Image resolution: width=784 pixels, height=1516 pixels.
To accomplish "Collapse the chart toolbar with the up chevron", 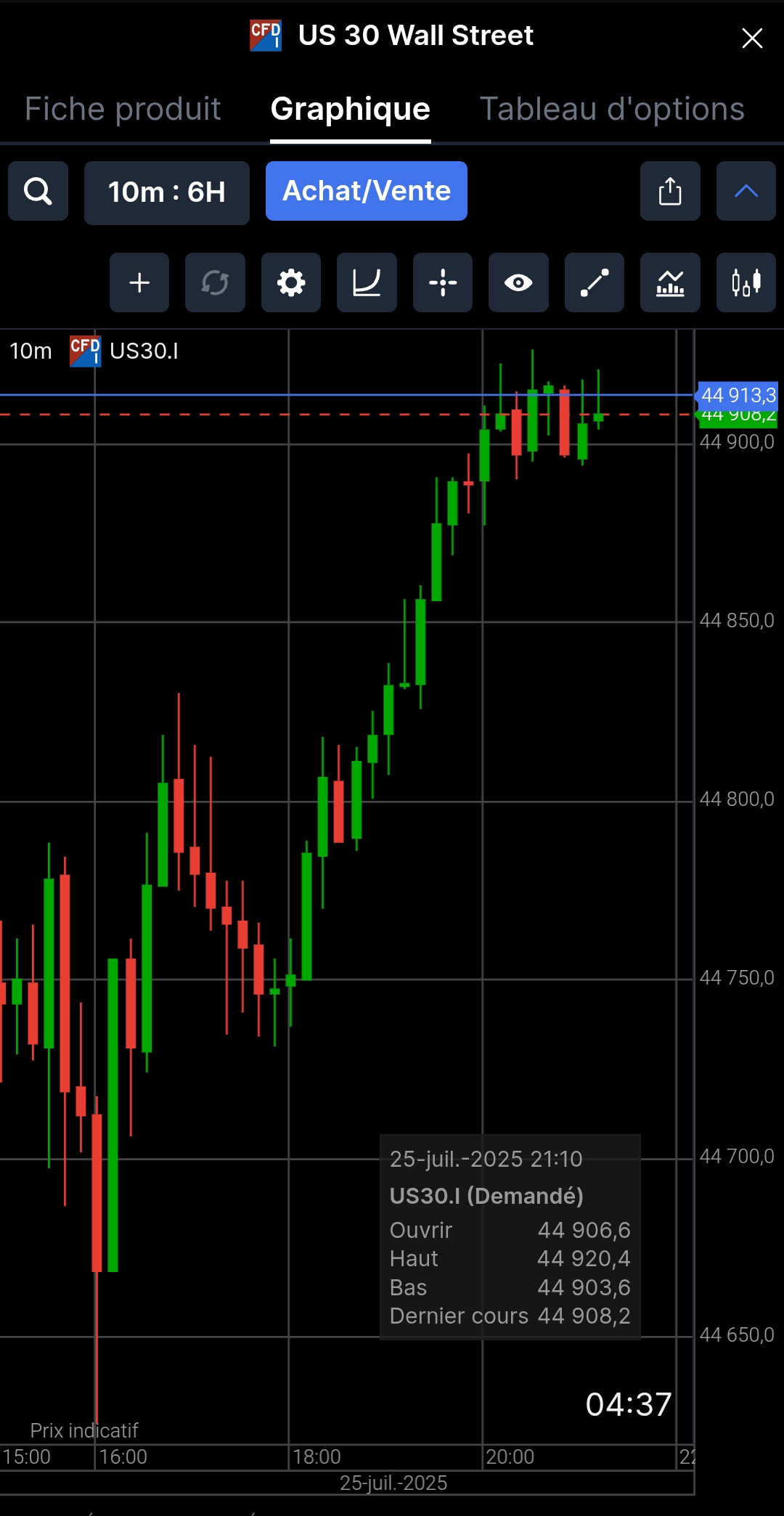I will tap(746, 191).
